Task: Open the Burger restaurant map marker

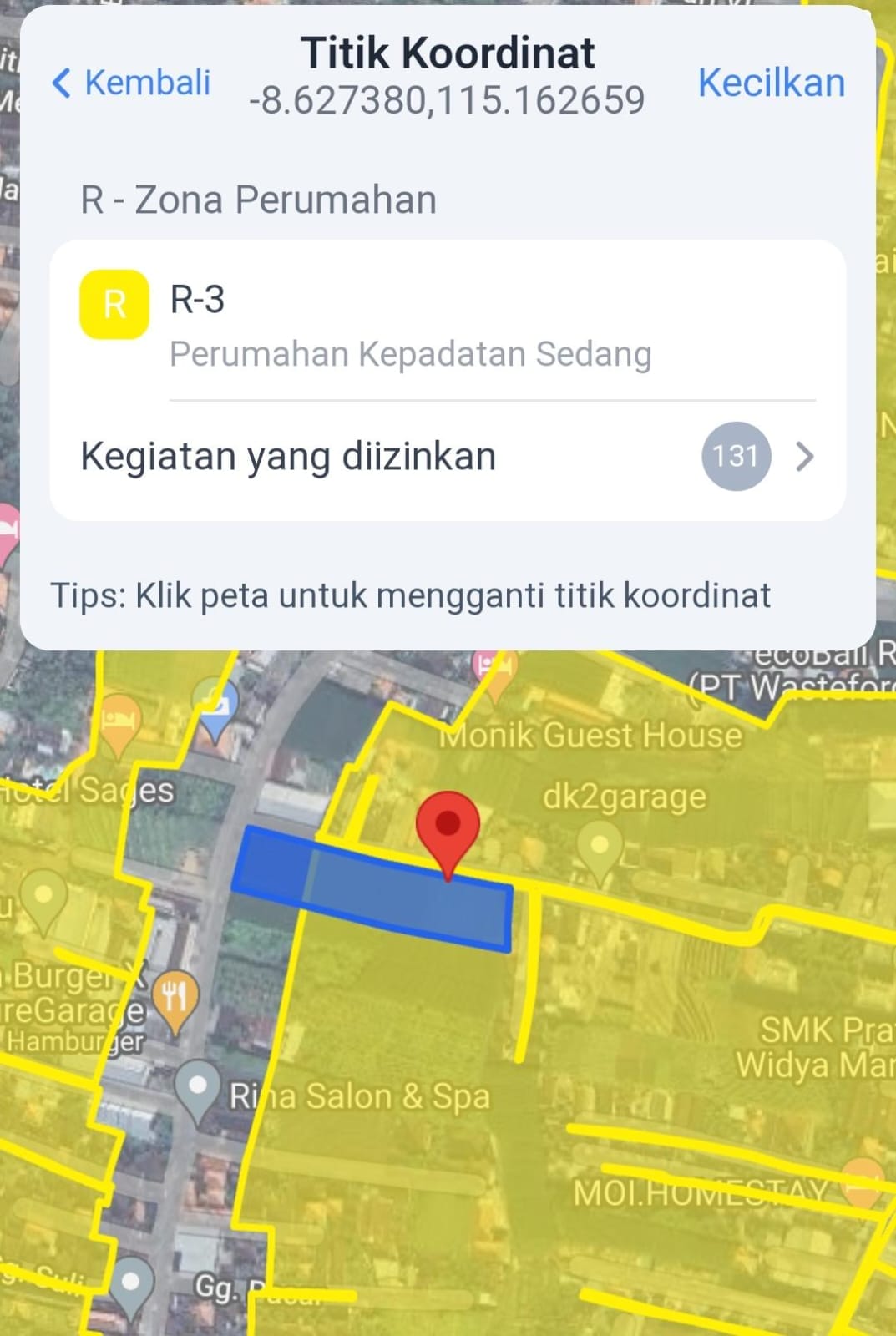Action: click(175, 998)
